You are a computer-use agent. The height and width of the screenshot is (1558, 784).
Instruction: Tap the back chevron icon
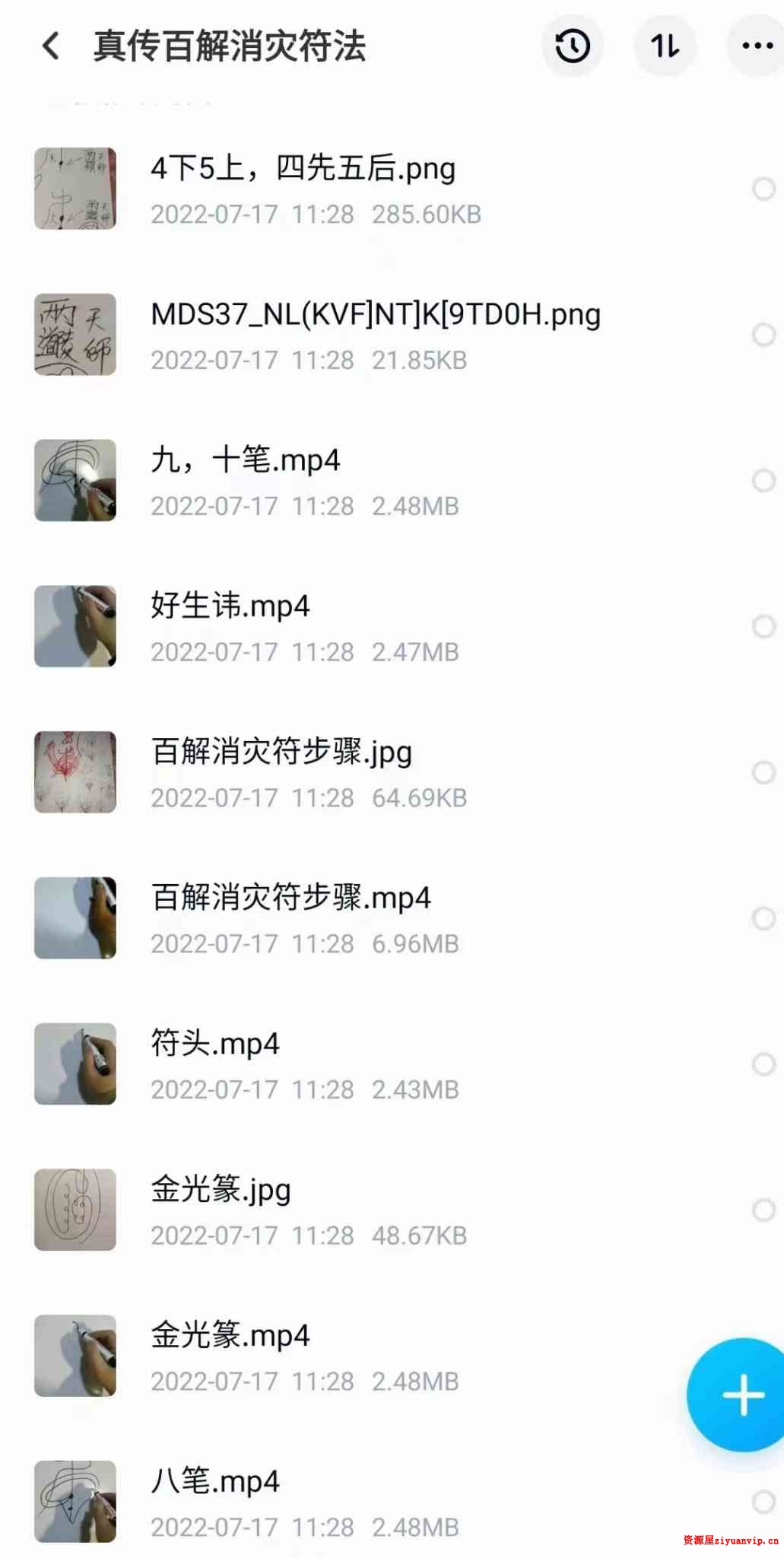(50, 46)
